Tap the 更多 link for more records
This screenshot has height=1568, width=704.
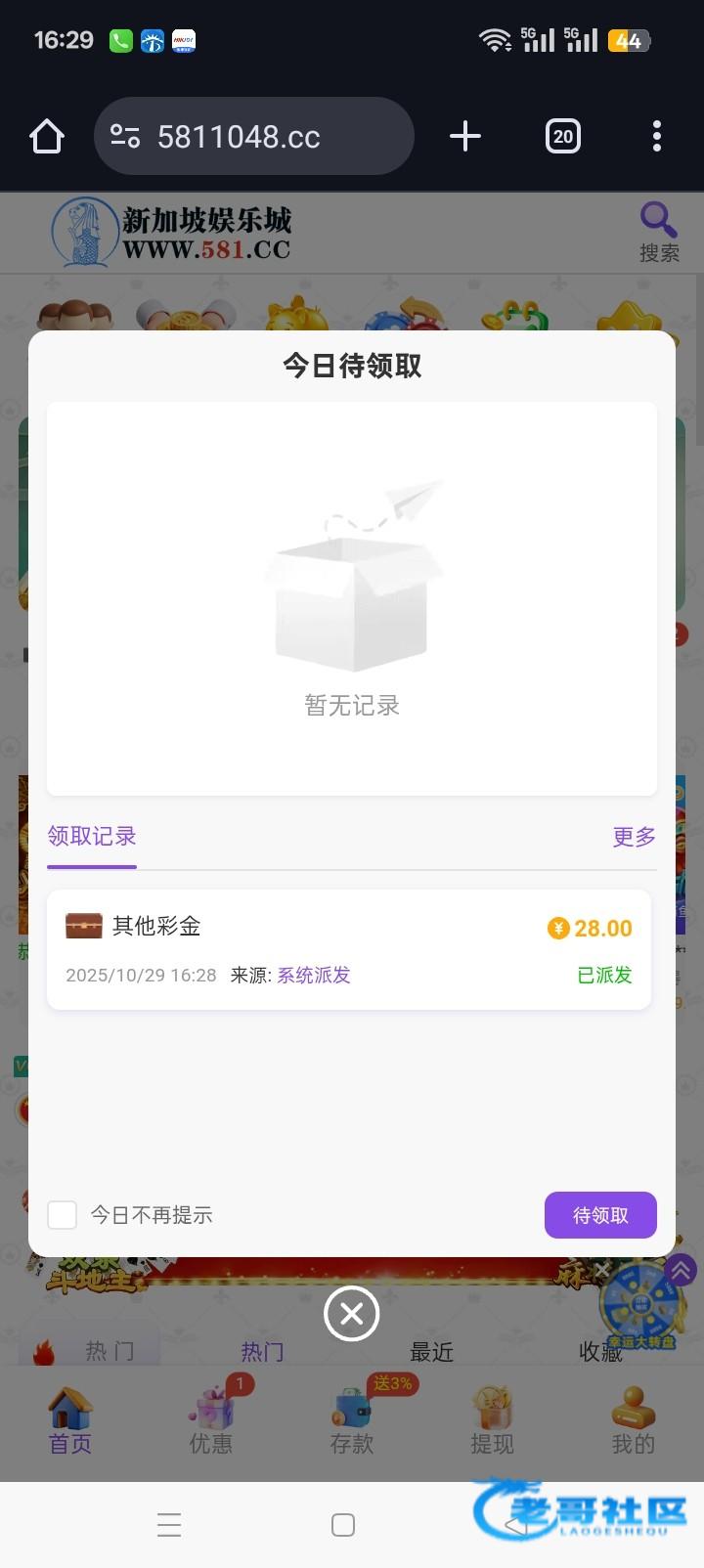pos(634,837)
